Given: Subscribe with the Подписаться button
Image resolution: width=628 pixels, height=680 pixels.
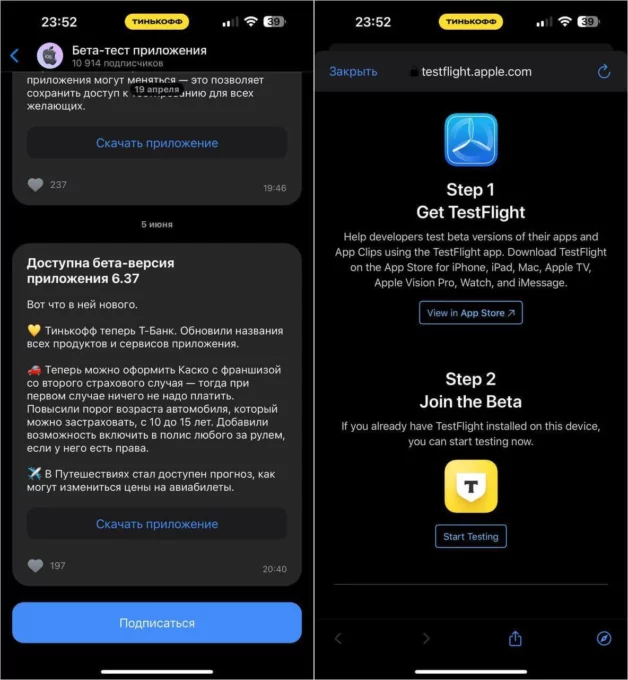Looking at the screenshot, I should [157, 623].
